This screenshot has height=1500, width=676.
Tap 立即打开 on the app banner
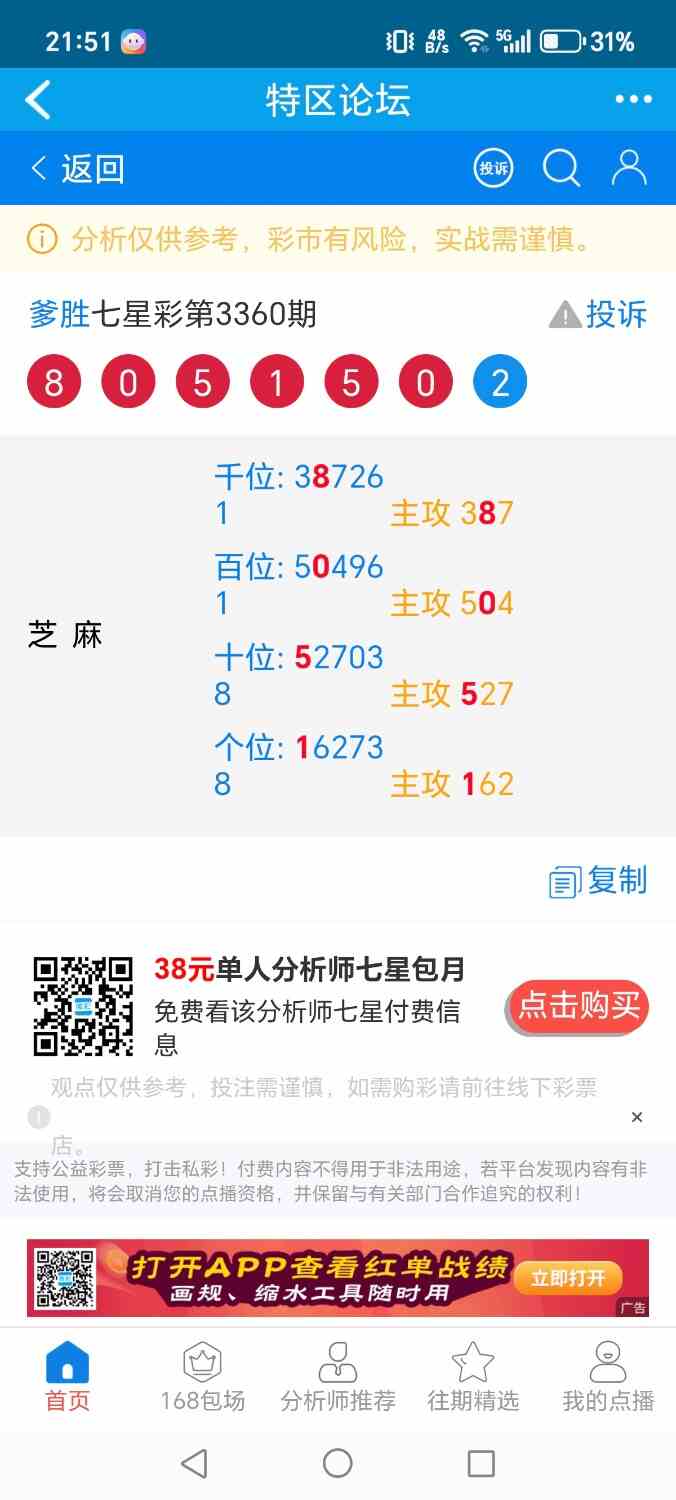coord(568,1278)
